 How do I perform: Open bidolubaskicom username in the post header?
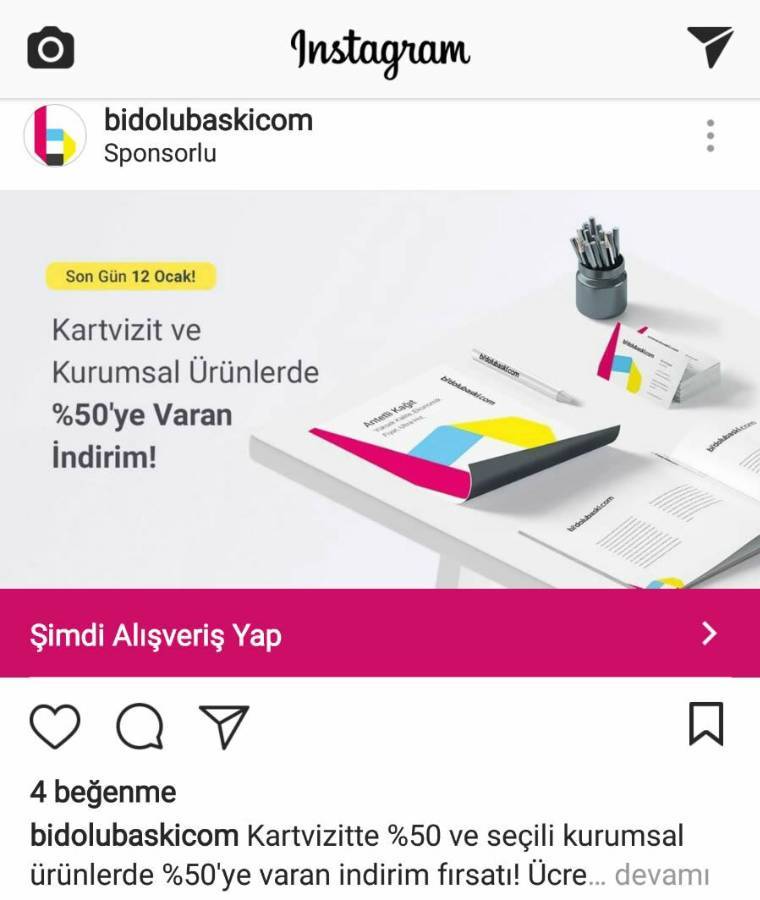coord(208,120)
